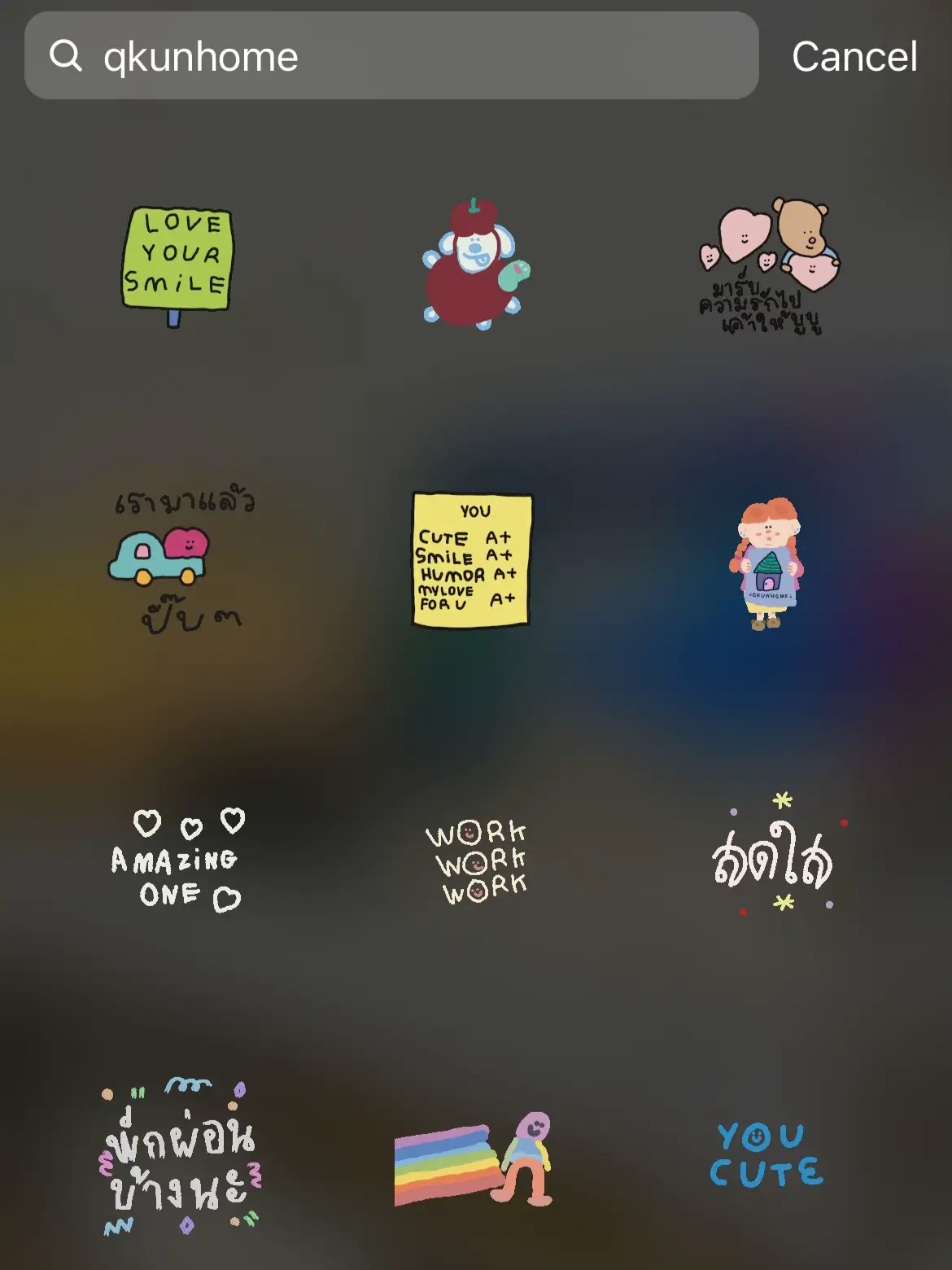The width and height of the screenshot is (952, 1270).
Task: Add the yellow You Cute A+ note sticker
Action: tap(472, 560)
